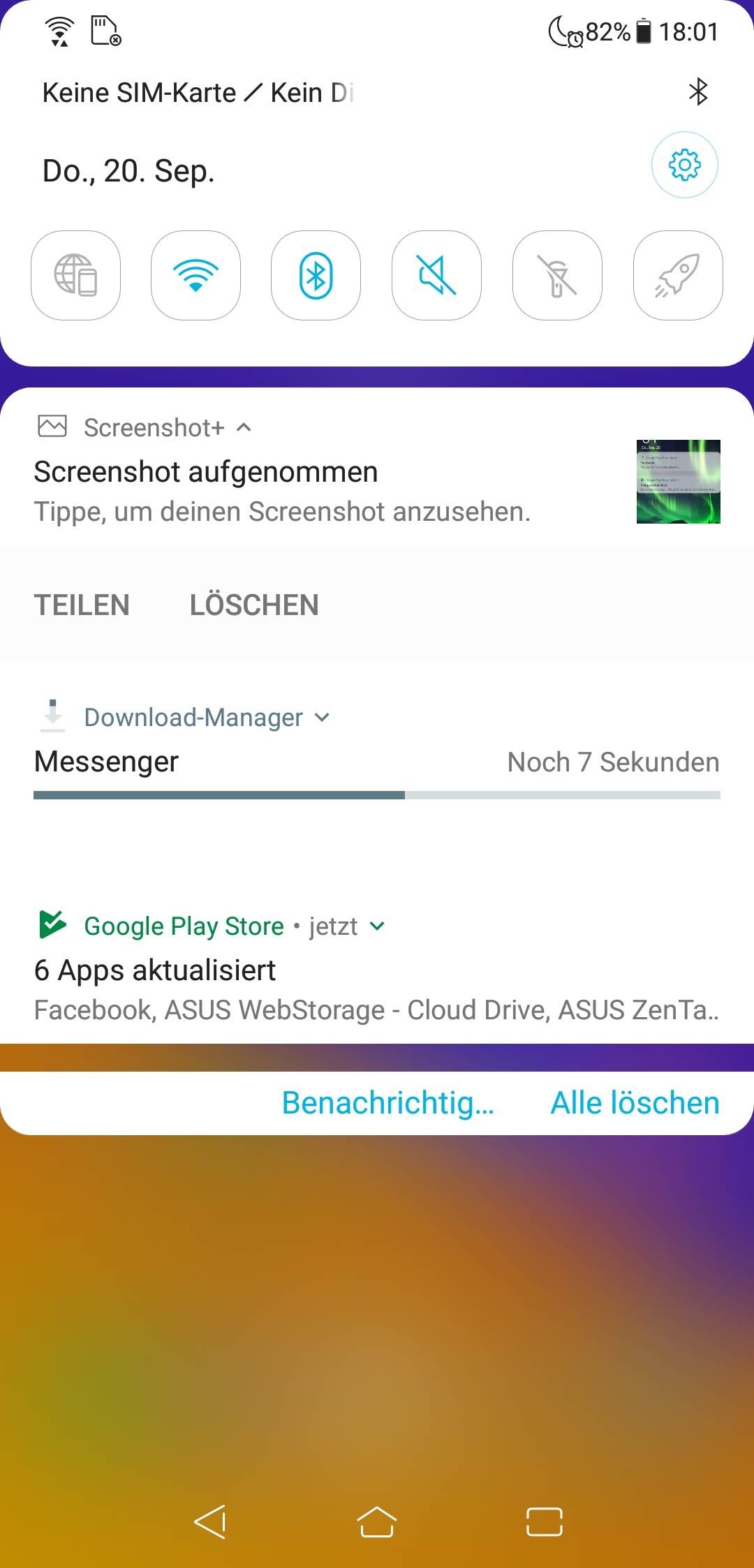Delete the screenshot with LÖSCHEN
The height and width of the screenshot is (1568, 754).
click(x=254, y=605)
